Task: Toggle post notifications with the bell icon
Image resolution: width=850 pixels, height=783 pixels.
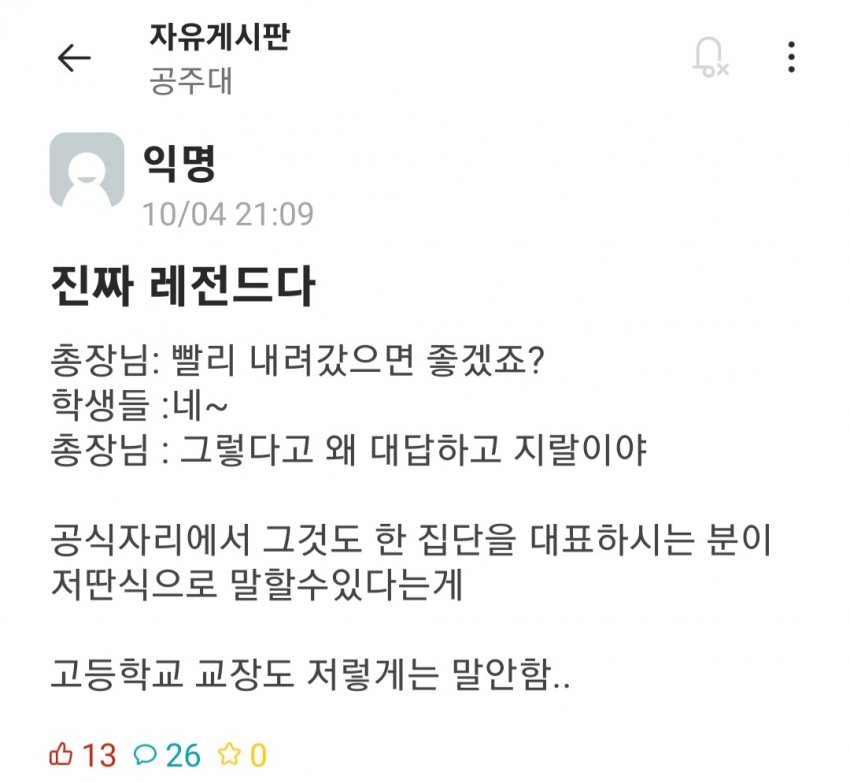Action: (x=709, y=57)
